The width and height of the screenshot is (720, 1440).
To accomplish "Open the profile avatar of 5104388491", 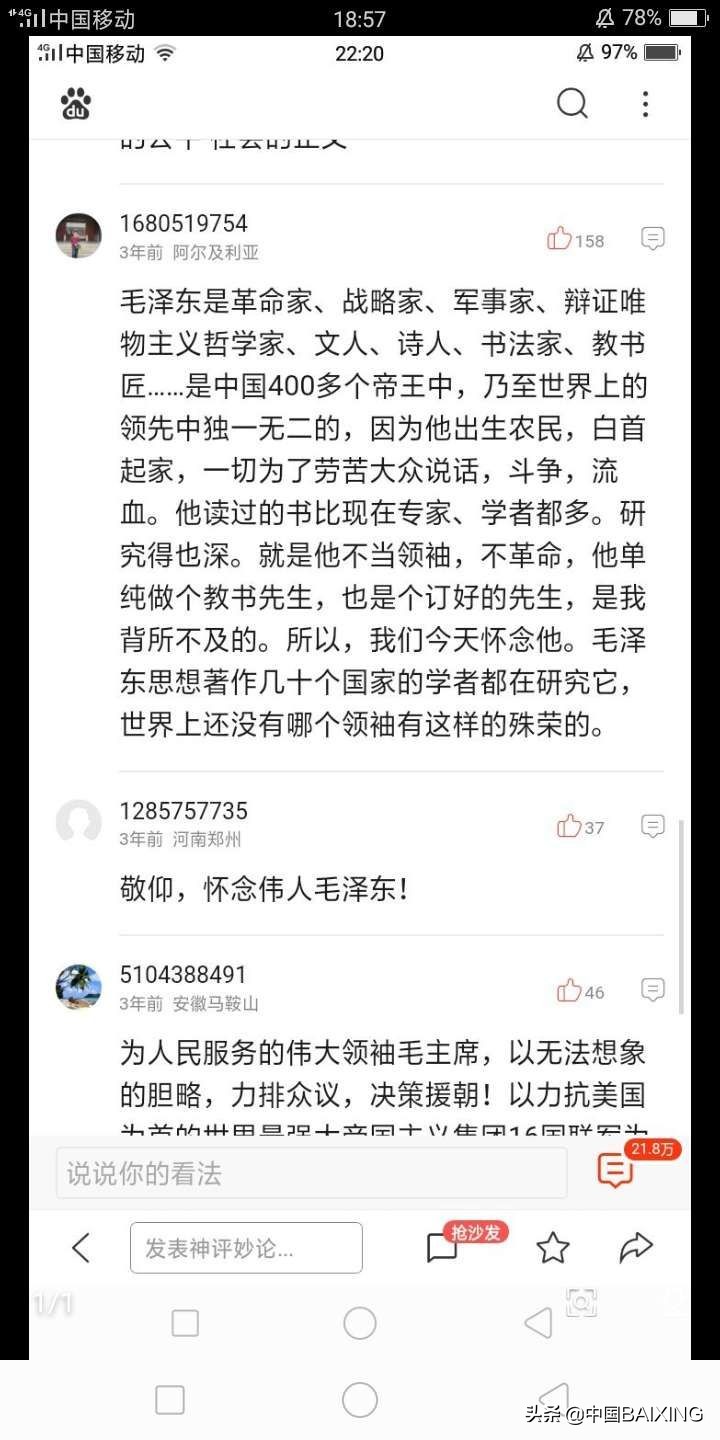I will click(x=78, y=987).
